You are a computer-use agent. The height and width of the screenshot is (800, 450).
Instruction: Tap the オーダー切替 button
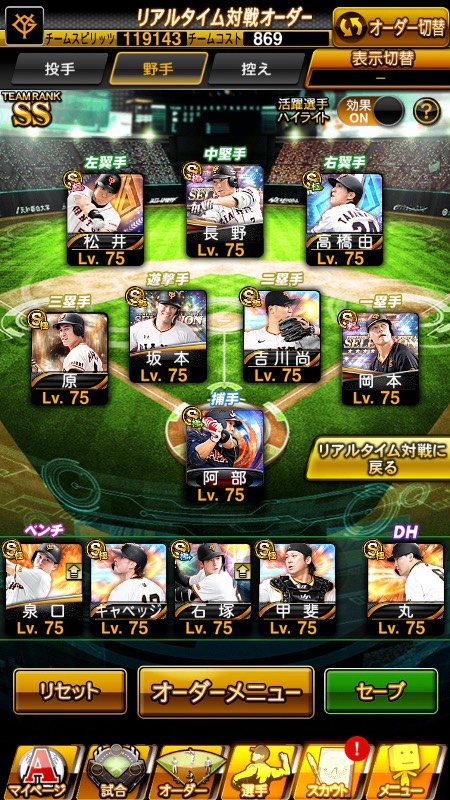391,28
